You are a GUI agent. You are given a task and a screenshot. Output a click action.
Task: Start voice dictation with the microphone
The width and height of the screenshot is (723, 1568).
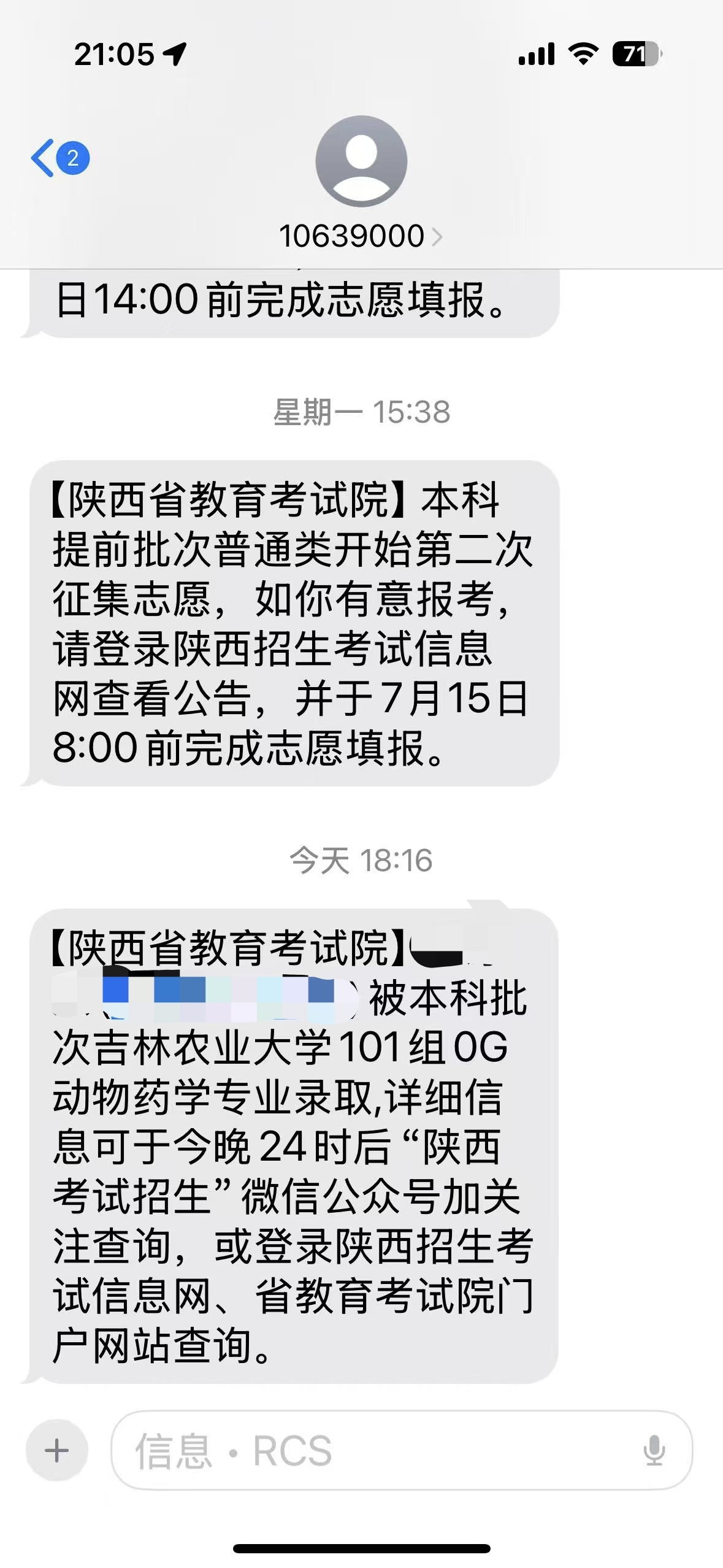[654, 1451]
